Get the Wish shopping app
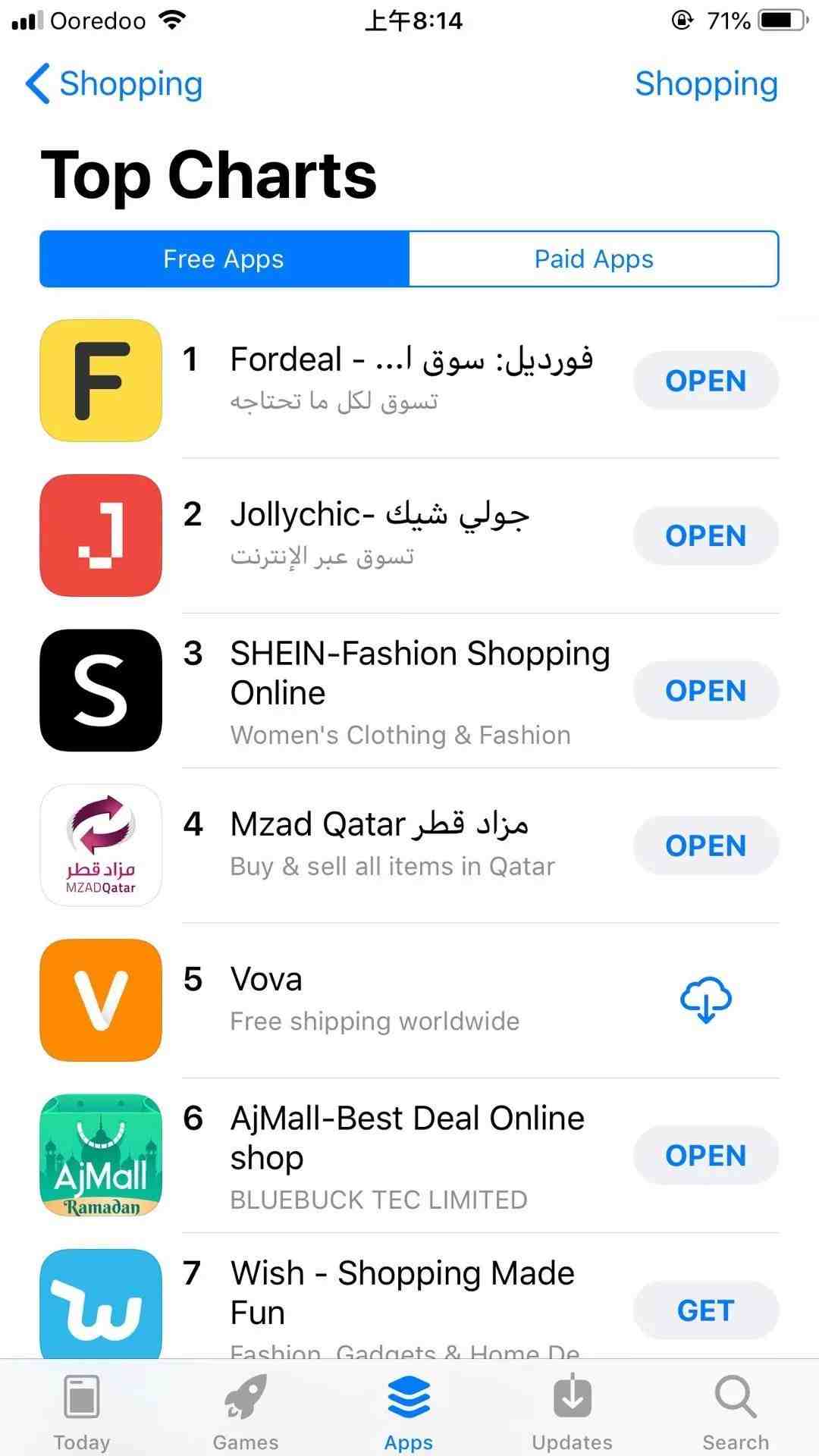819x1456 pixels. (x=705, y=1310)
